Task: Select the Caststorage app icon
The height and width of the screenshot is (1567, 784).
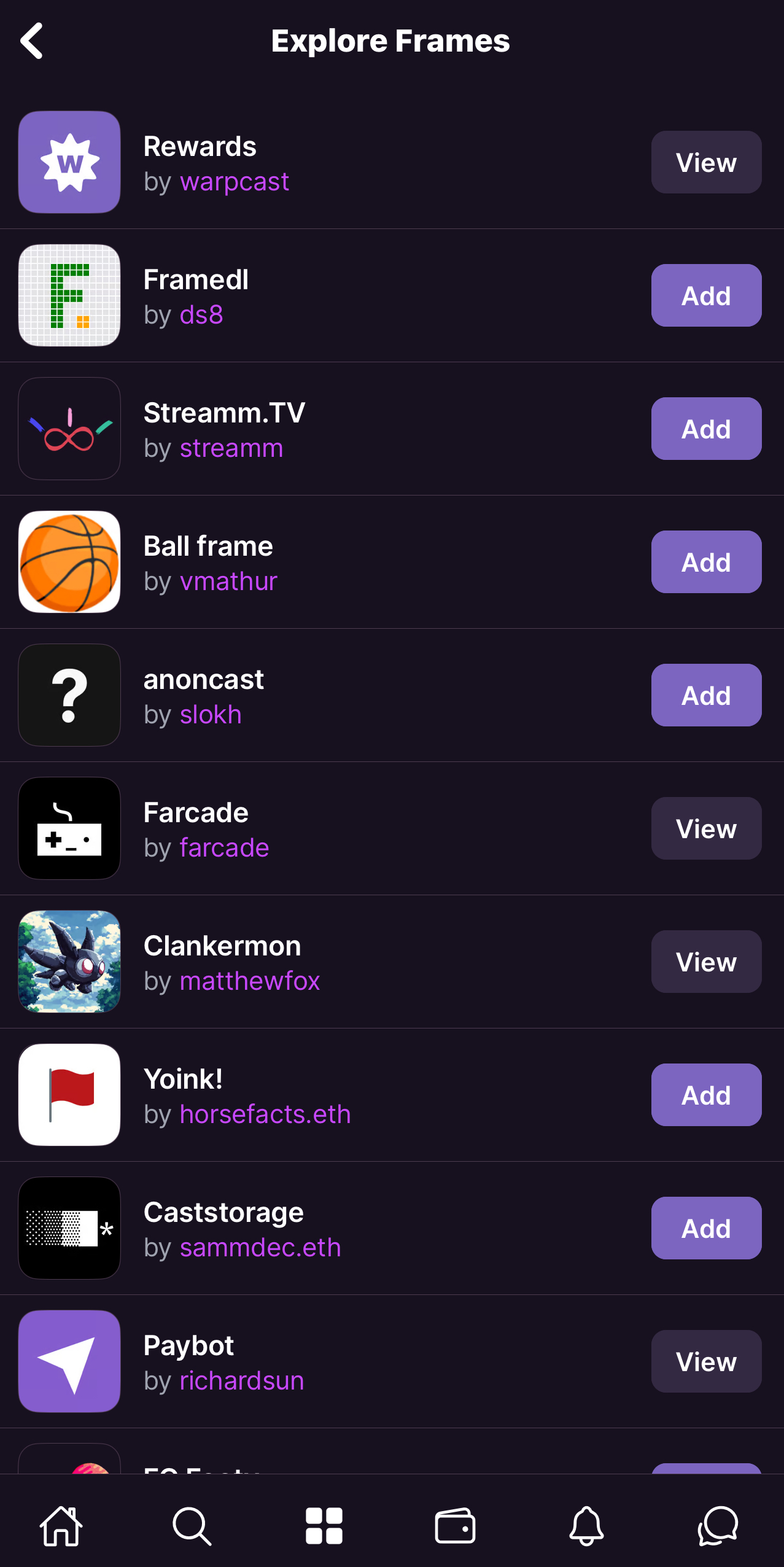Action: [x=69, y=1228]
